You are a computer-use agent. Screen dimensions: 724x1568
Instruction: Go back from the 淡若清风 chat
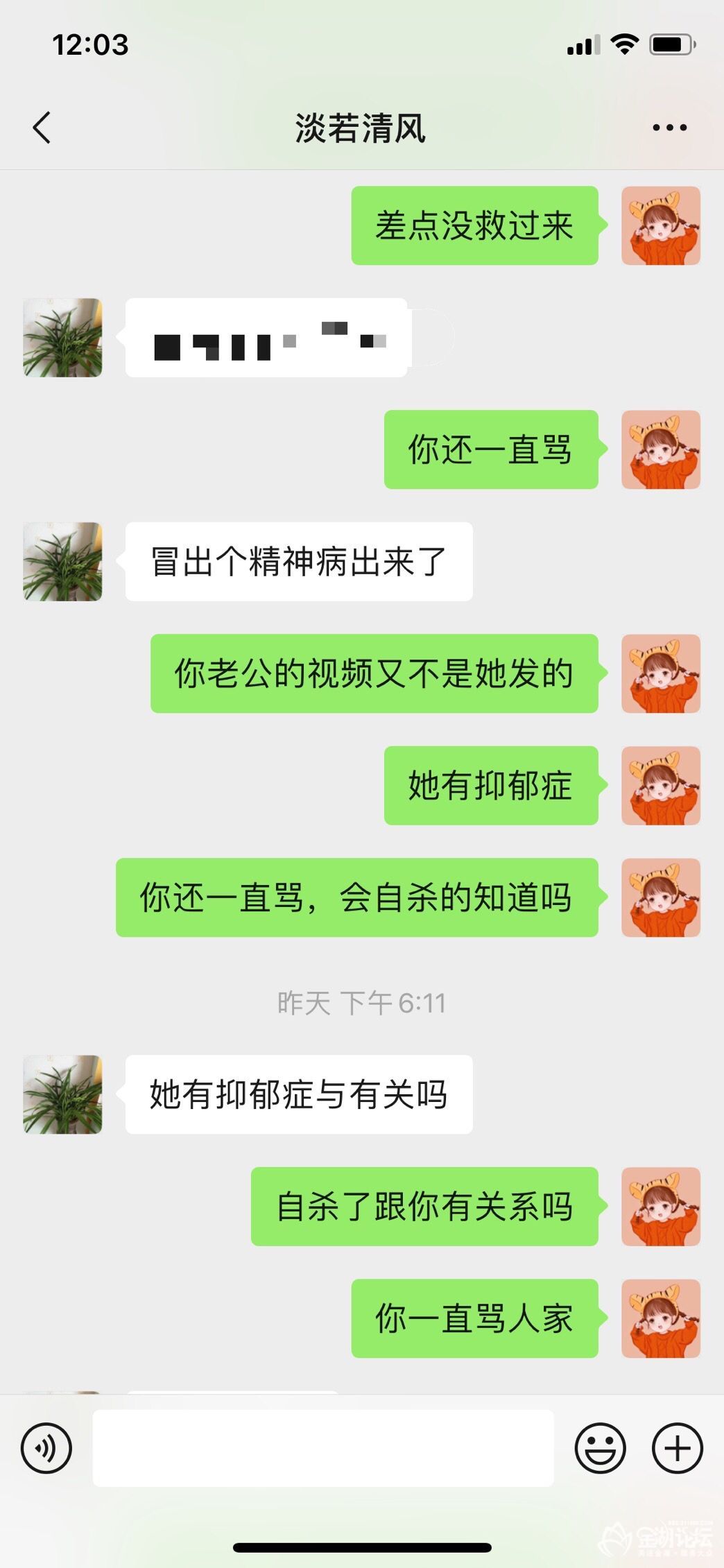pos(42,128)
